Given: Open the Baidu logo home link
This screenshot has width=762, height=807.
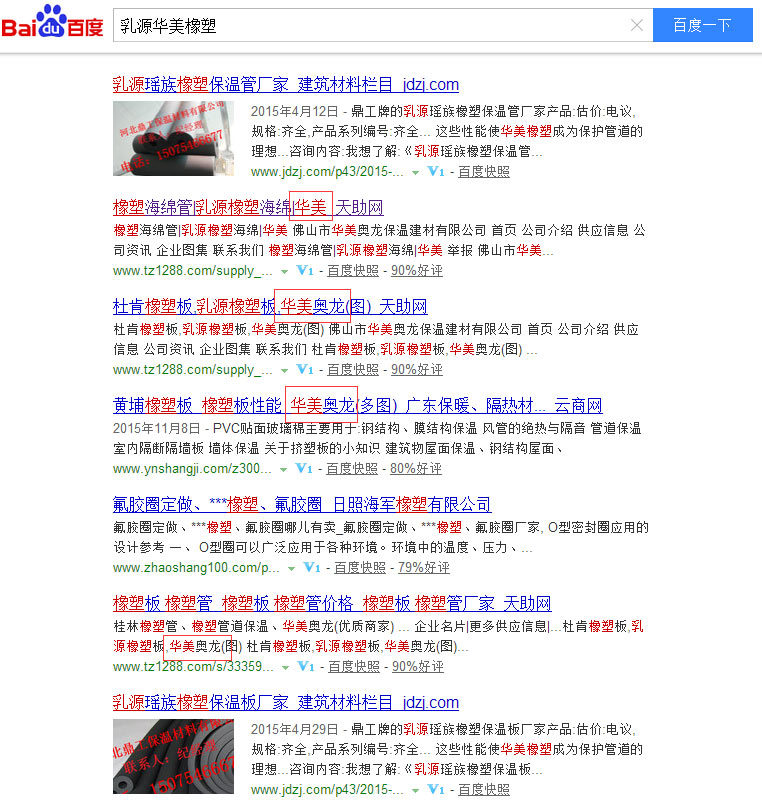Looking at the screenshot, I should click(52, 22).
